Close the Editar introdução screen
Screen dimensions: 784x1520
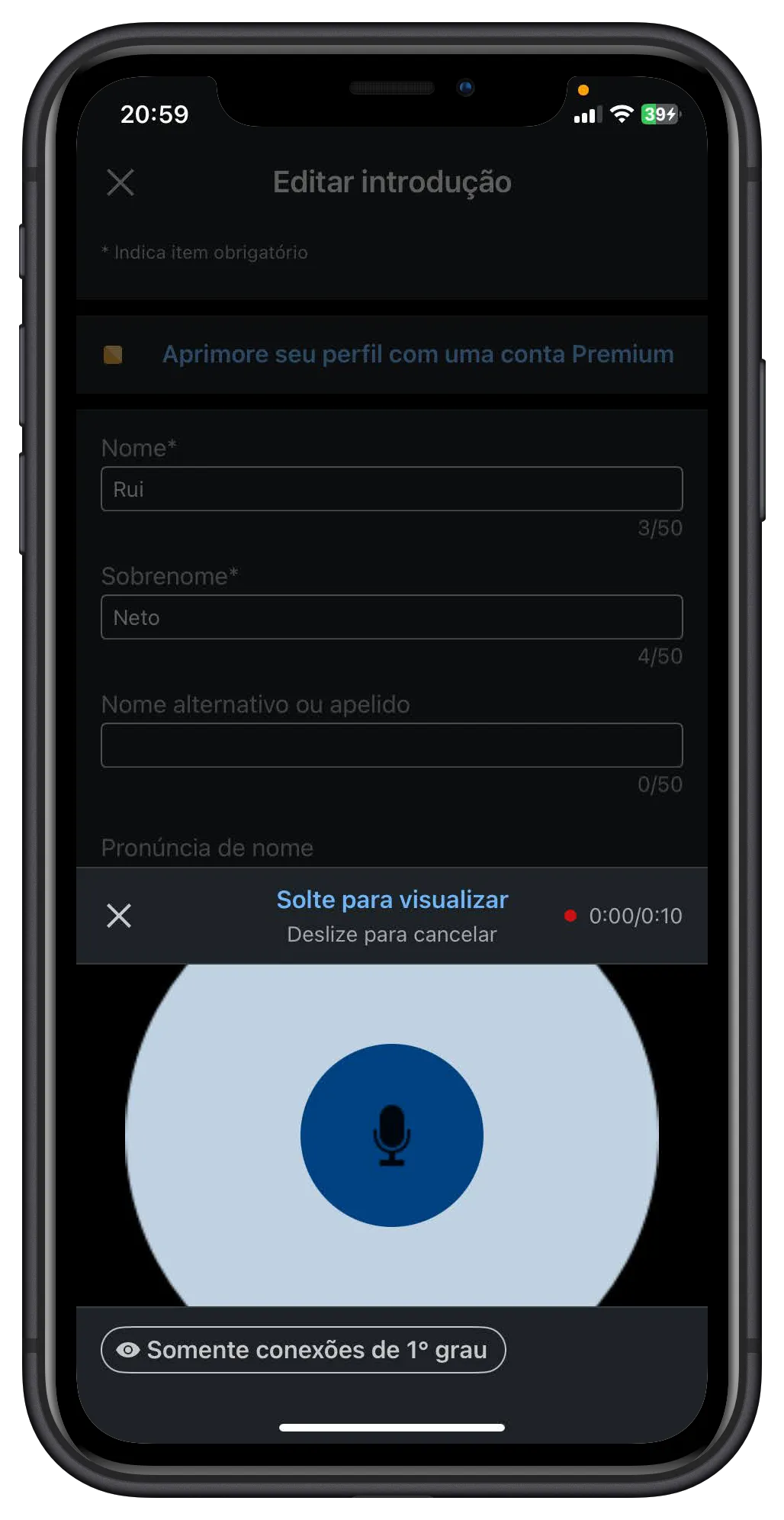point(120,182)
